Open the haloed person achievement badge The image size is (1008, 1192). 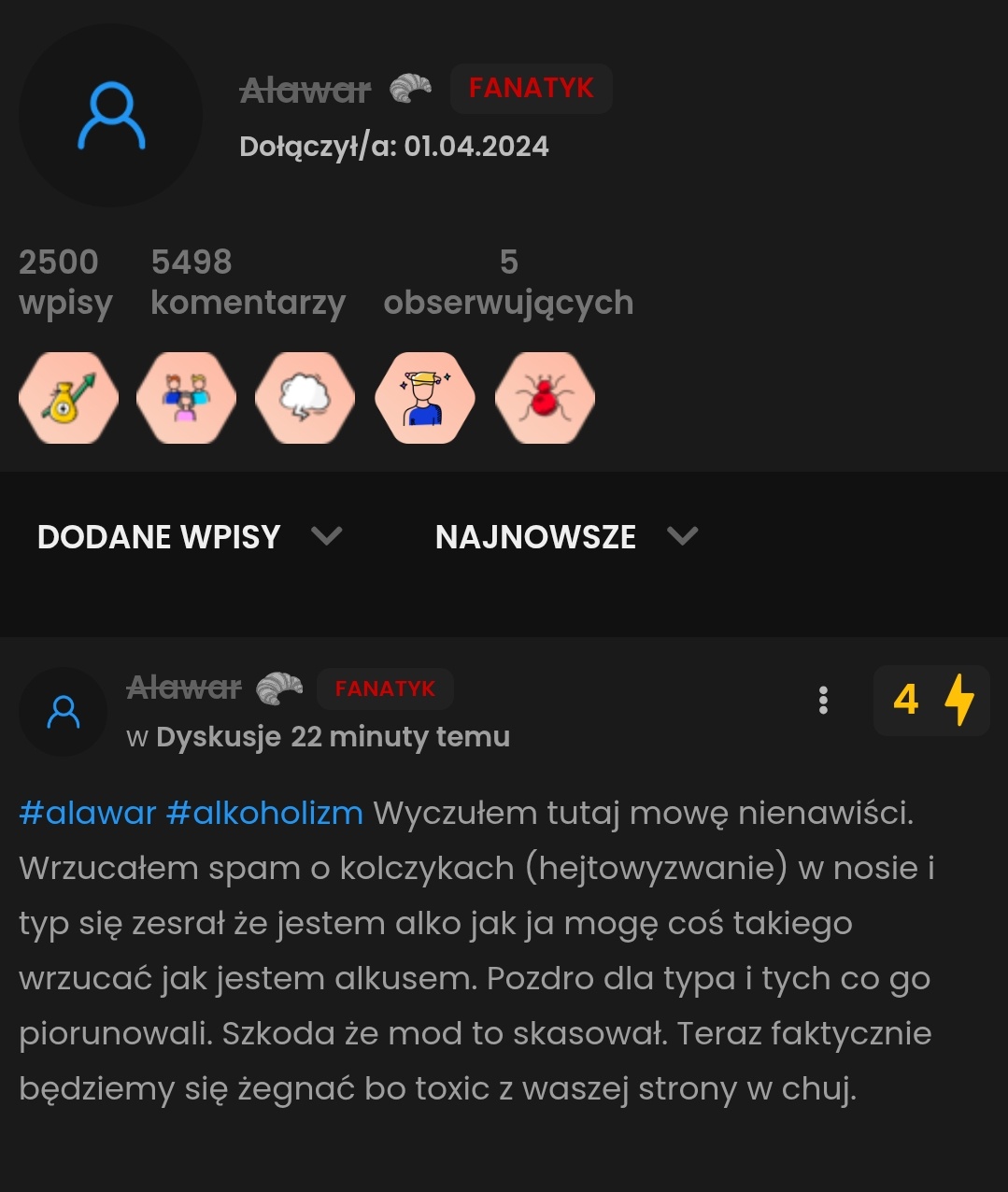(x=425, y=397)
